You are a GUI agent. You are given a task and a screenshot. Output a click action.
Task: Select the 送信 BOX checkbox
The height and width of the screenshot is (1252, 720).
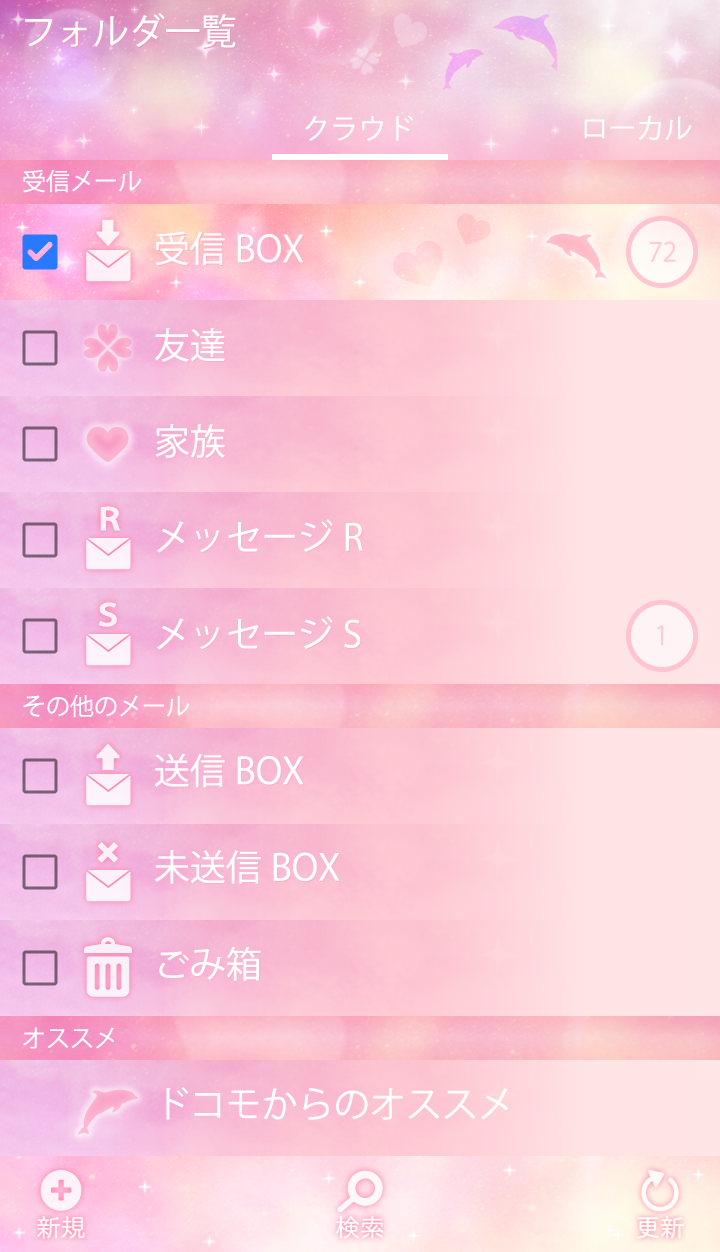(40, 776)
